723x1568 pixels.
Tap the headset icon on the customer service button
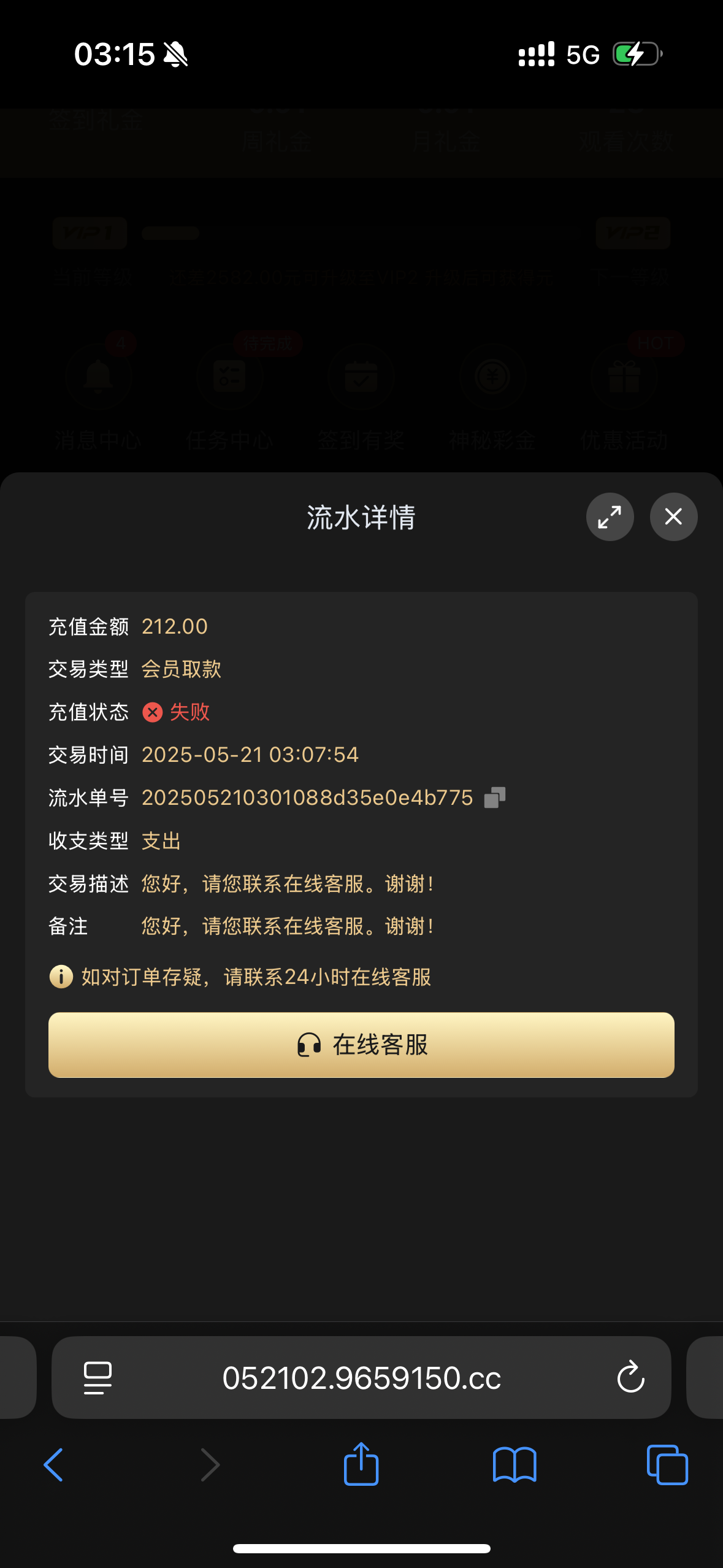[308, 1045]
